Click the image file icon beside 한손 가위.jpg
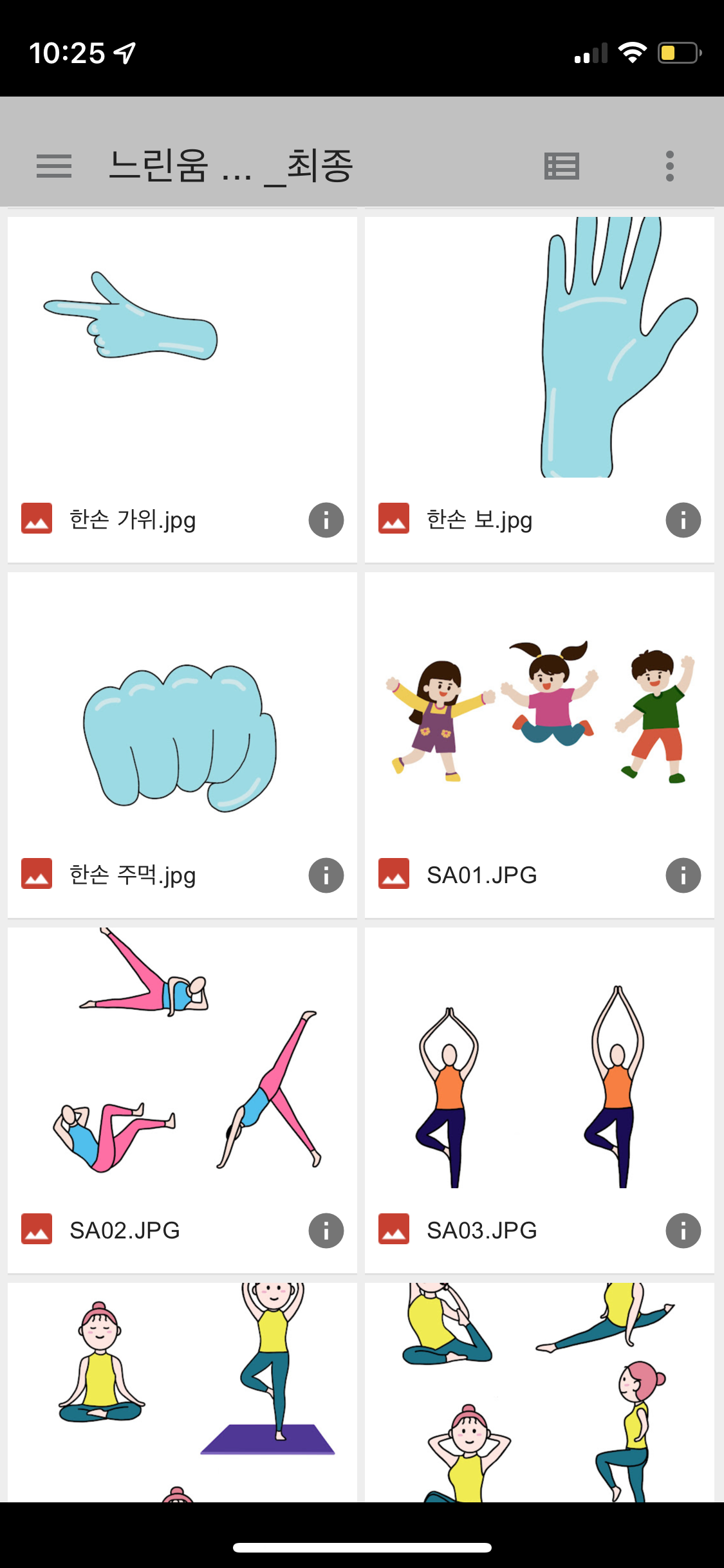The image size is (724, 1568). 37,519
